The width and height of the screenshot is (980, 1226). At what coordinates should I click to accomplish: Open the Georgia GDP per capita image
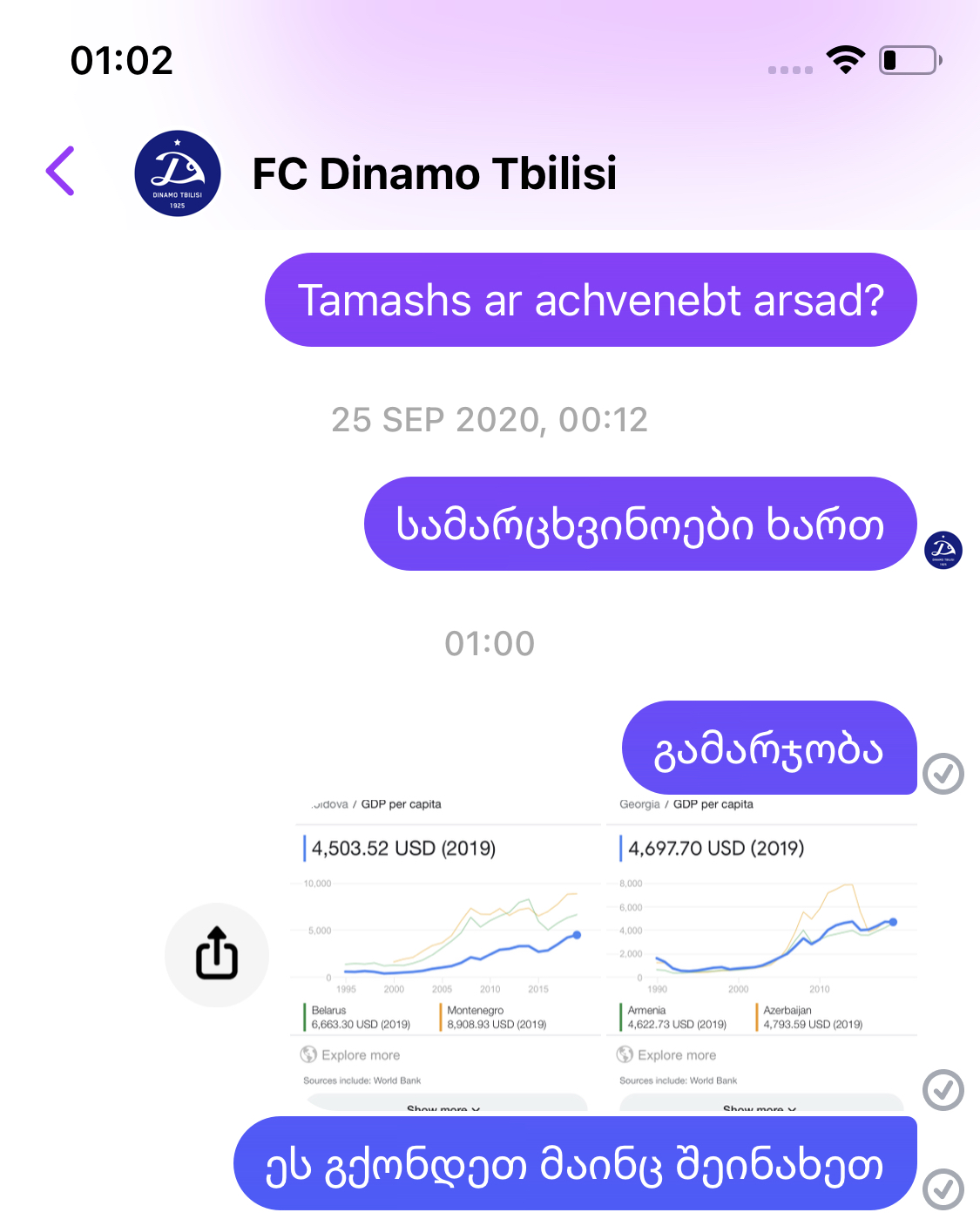[x=761, y=950]
